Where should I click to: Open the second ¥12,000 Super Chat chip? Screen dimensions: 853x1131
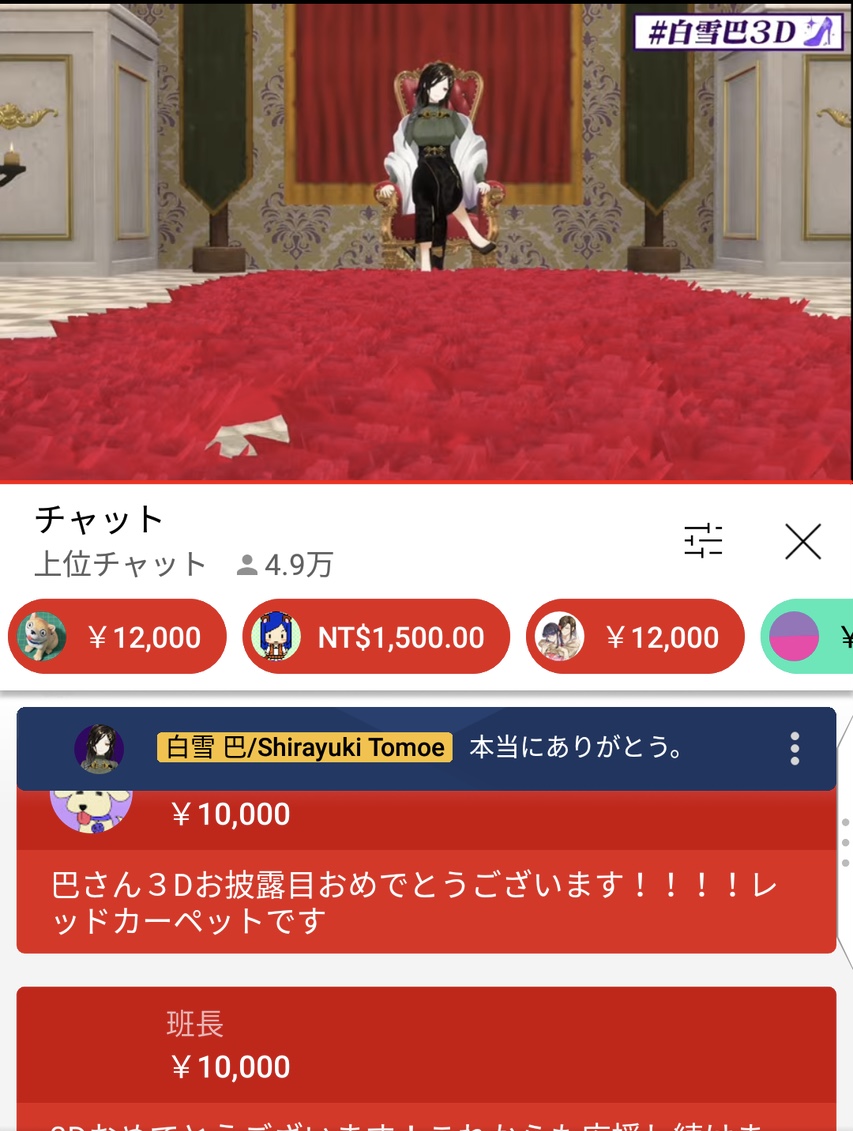(636, 637)
